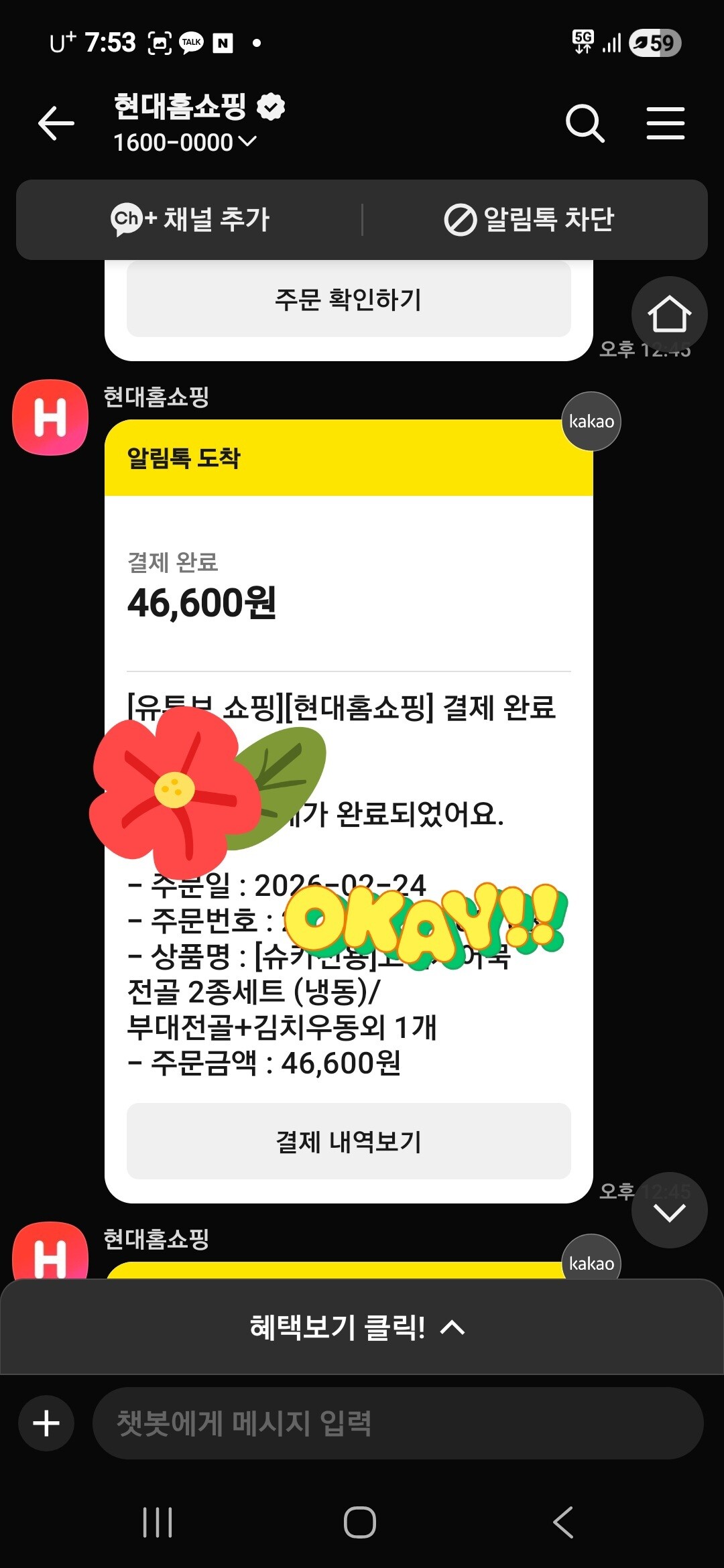Open the hamburger menu
This screenshot has height=1568, width=724.
pos(666,123)
